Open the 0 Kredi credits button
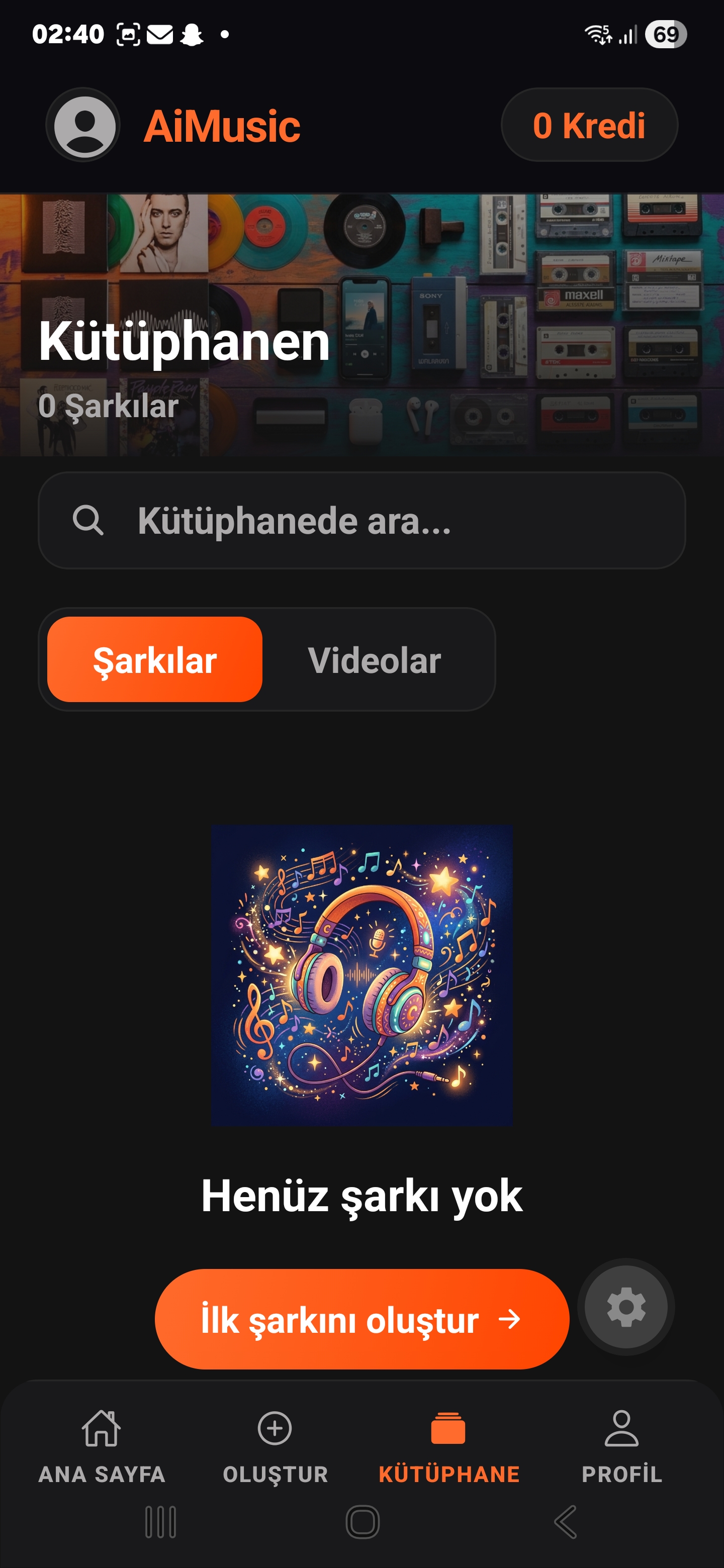Screen dimensions: 724x1568 click(589, 126)
